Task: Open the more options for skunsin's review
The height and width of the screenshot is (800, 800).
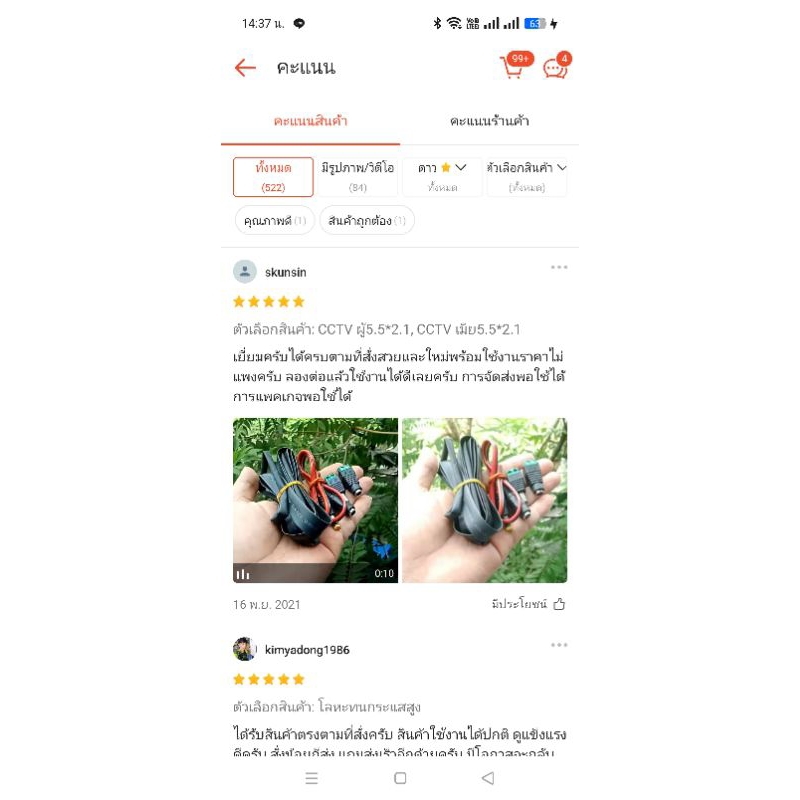Action: pos(559,267)
